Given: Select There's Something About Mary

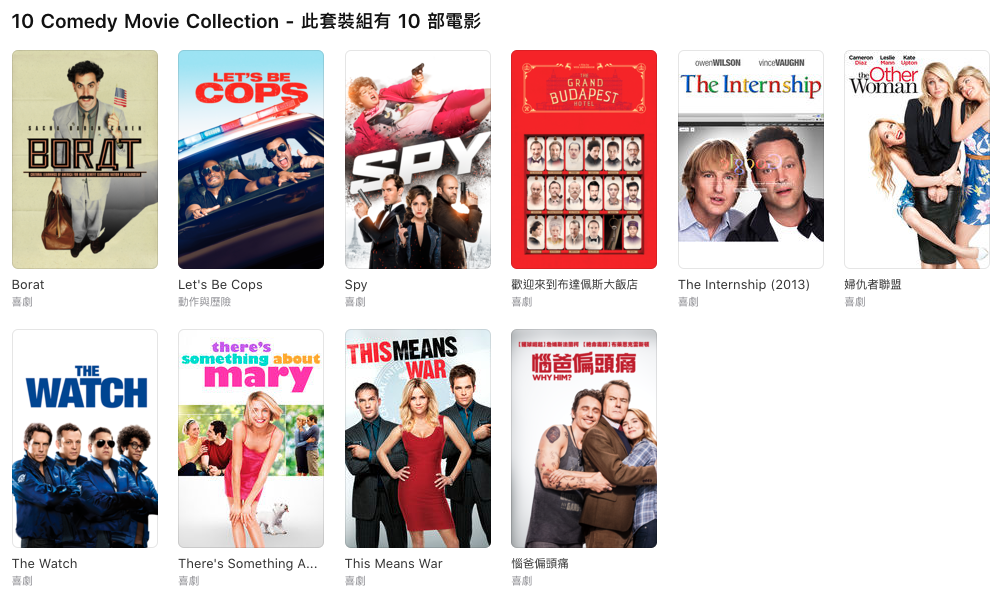Looking at the screenshot, I should 251,439.
